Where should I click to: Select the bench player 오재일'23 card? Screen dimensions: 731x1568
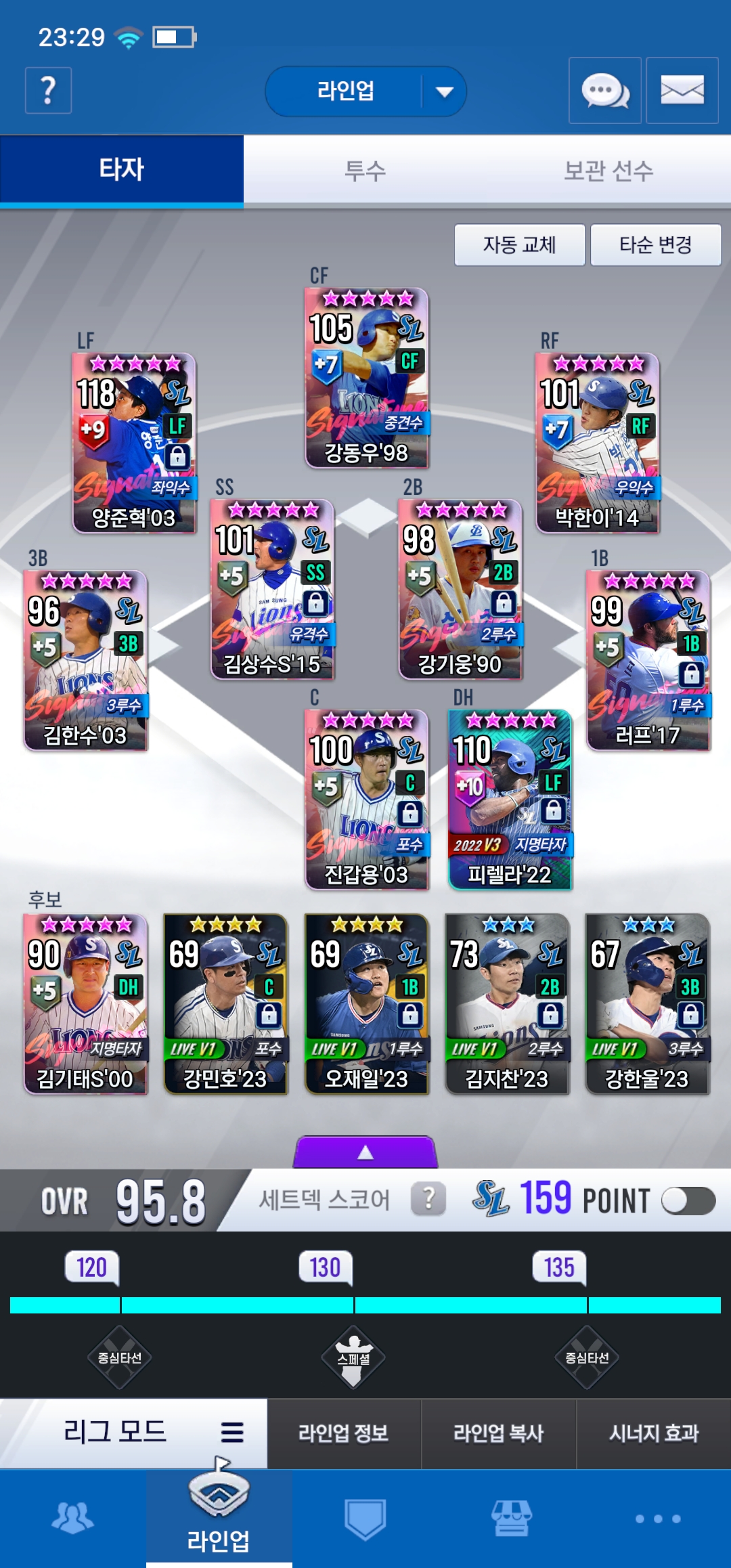tap(366, 1004)
